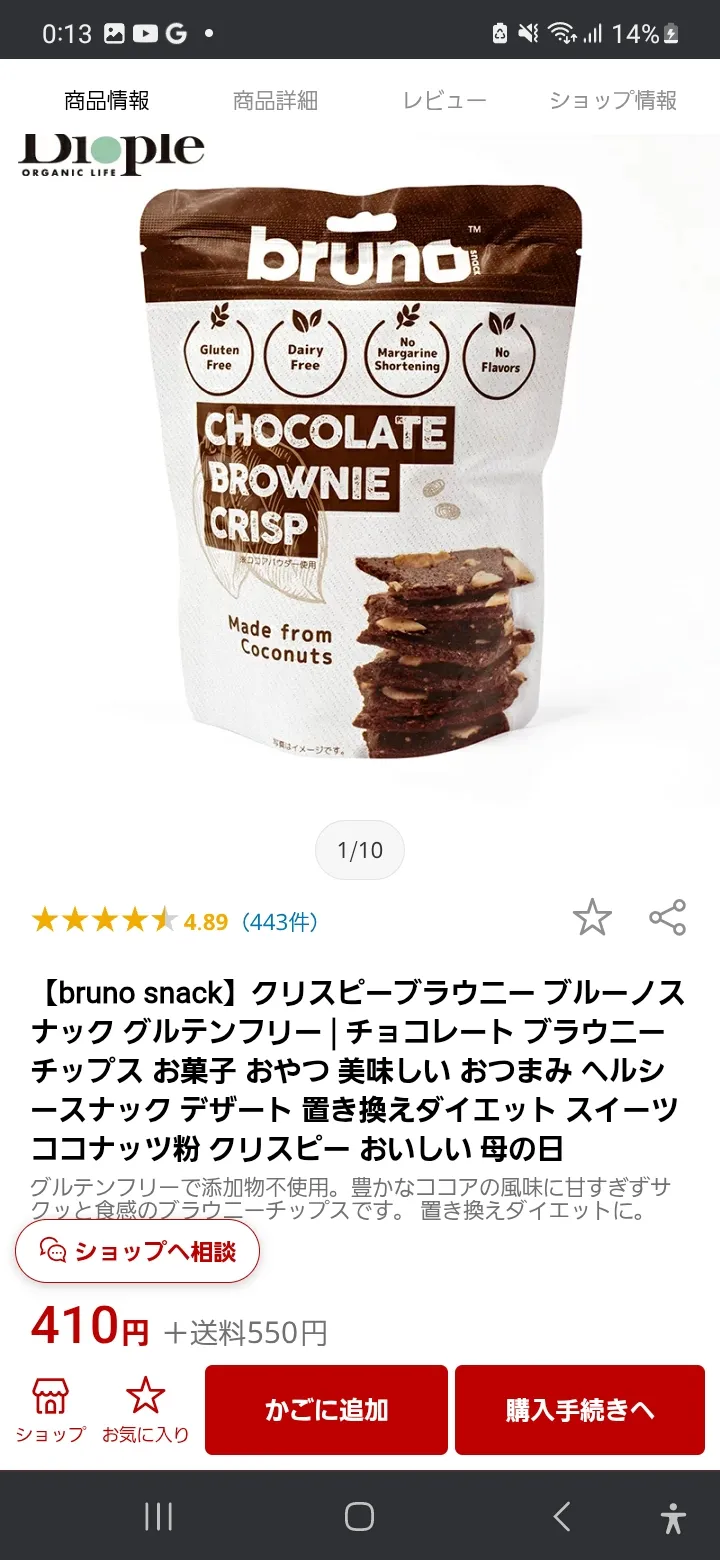Share this product
The image size is (720, 1560).
click(x=667, y=917)
